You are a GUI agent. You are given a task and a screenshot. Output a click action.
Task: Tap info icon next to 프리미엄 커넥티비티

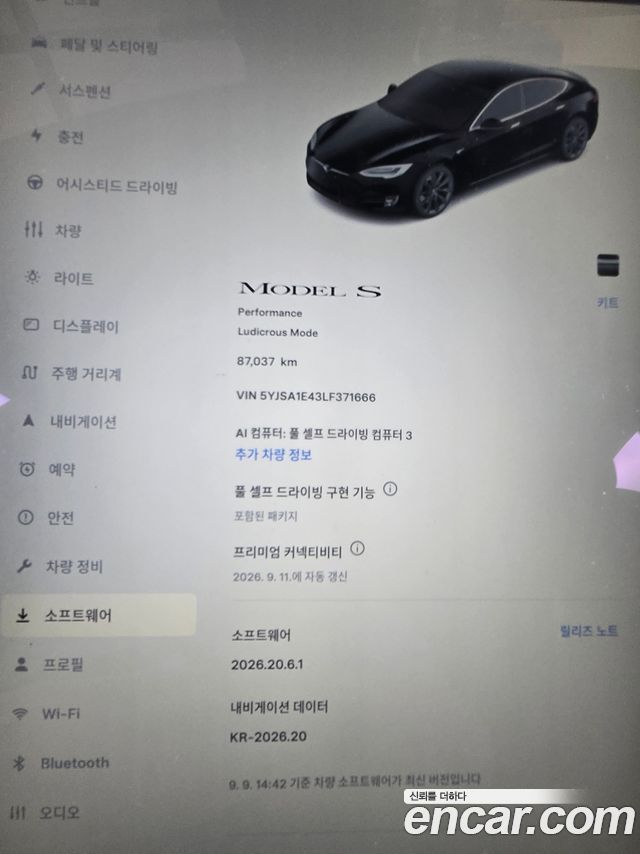(357, 549)
